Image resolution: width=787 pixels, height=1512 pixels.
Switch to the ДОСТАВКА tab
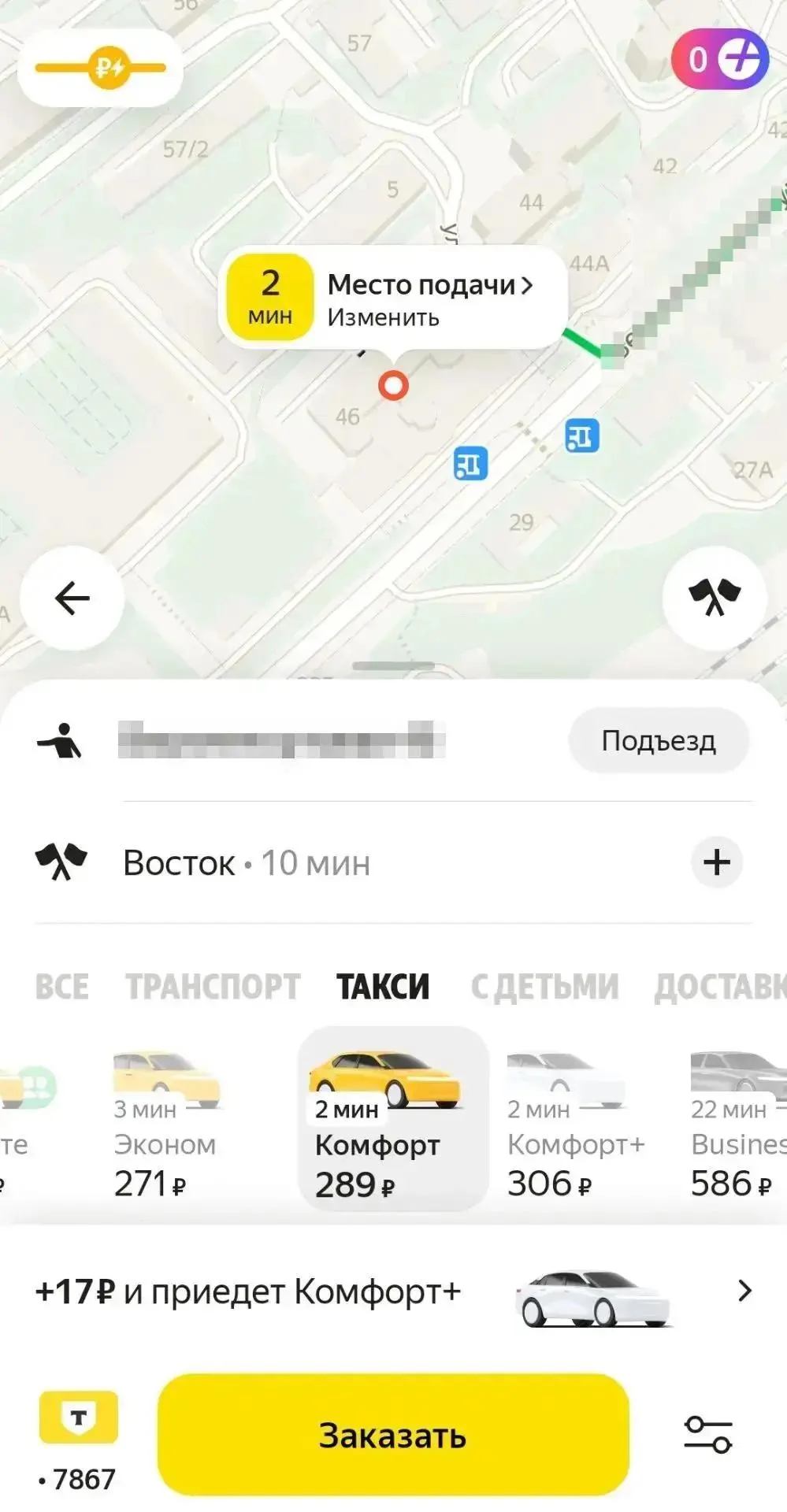(x=720, y=987)
